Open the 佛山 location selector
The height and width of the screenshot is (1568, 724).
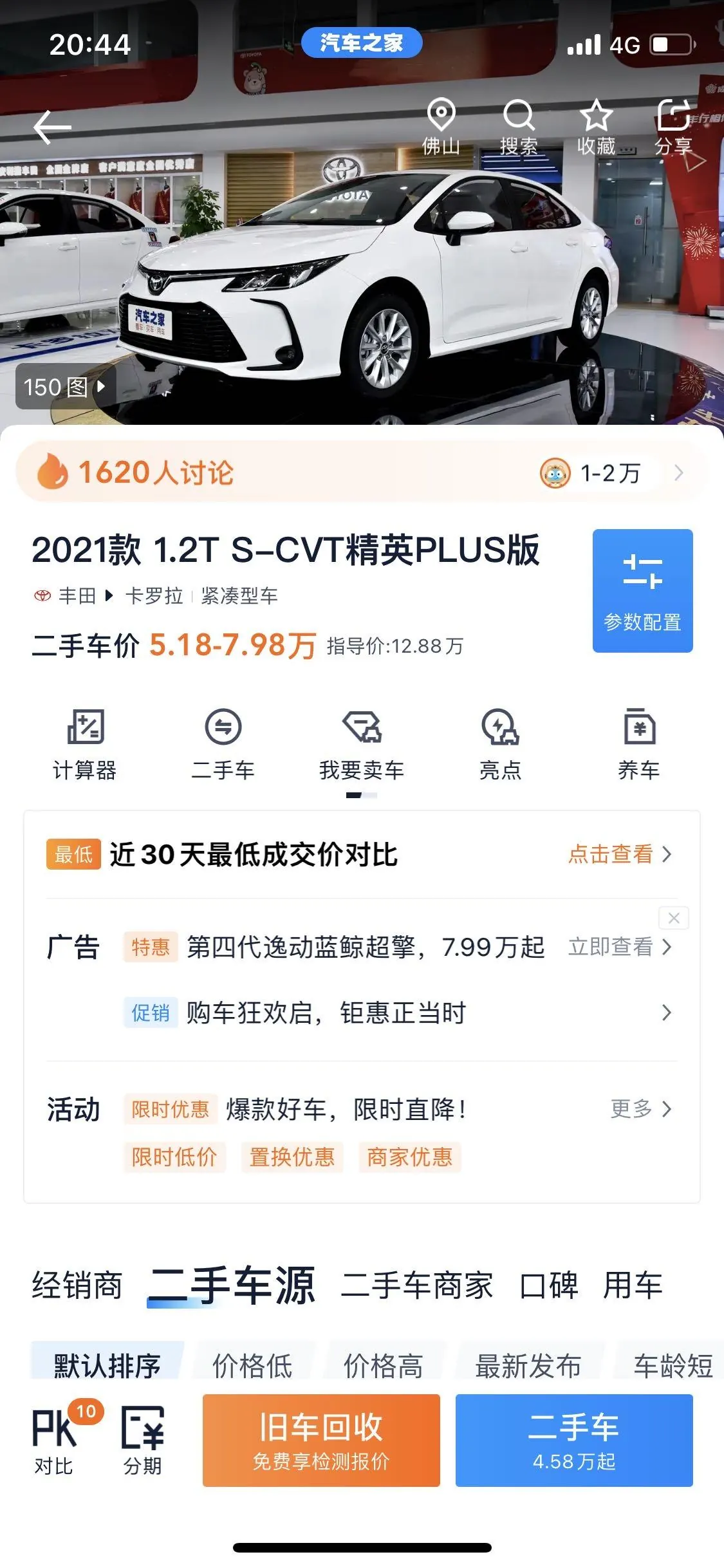(x=441, y=127)
